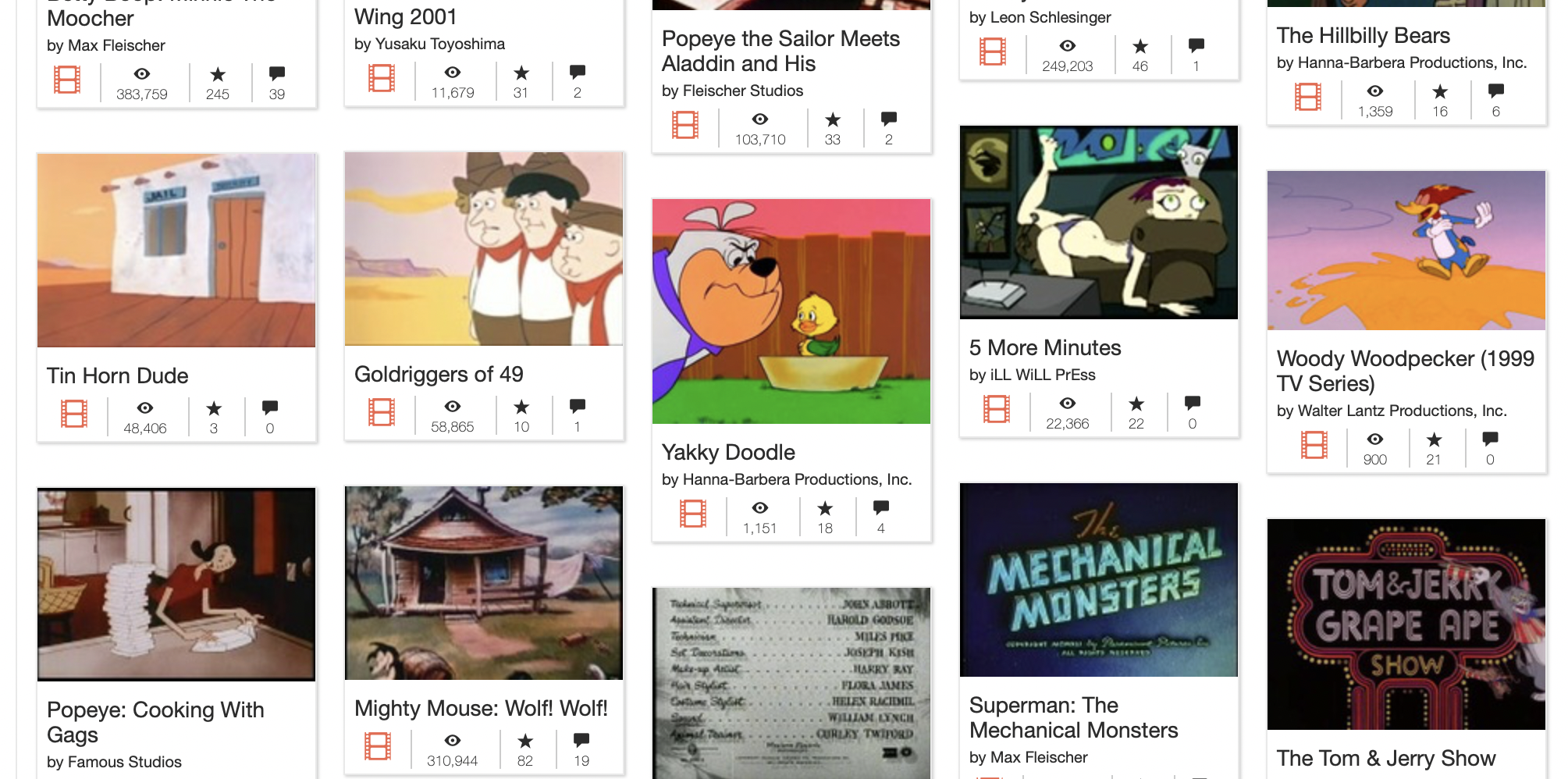The width and height of the screenshot is (1568, 779).
Task: Open The Tom & Jerry Show tile
Action: pyautogui.click(x=1406, y=624)
